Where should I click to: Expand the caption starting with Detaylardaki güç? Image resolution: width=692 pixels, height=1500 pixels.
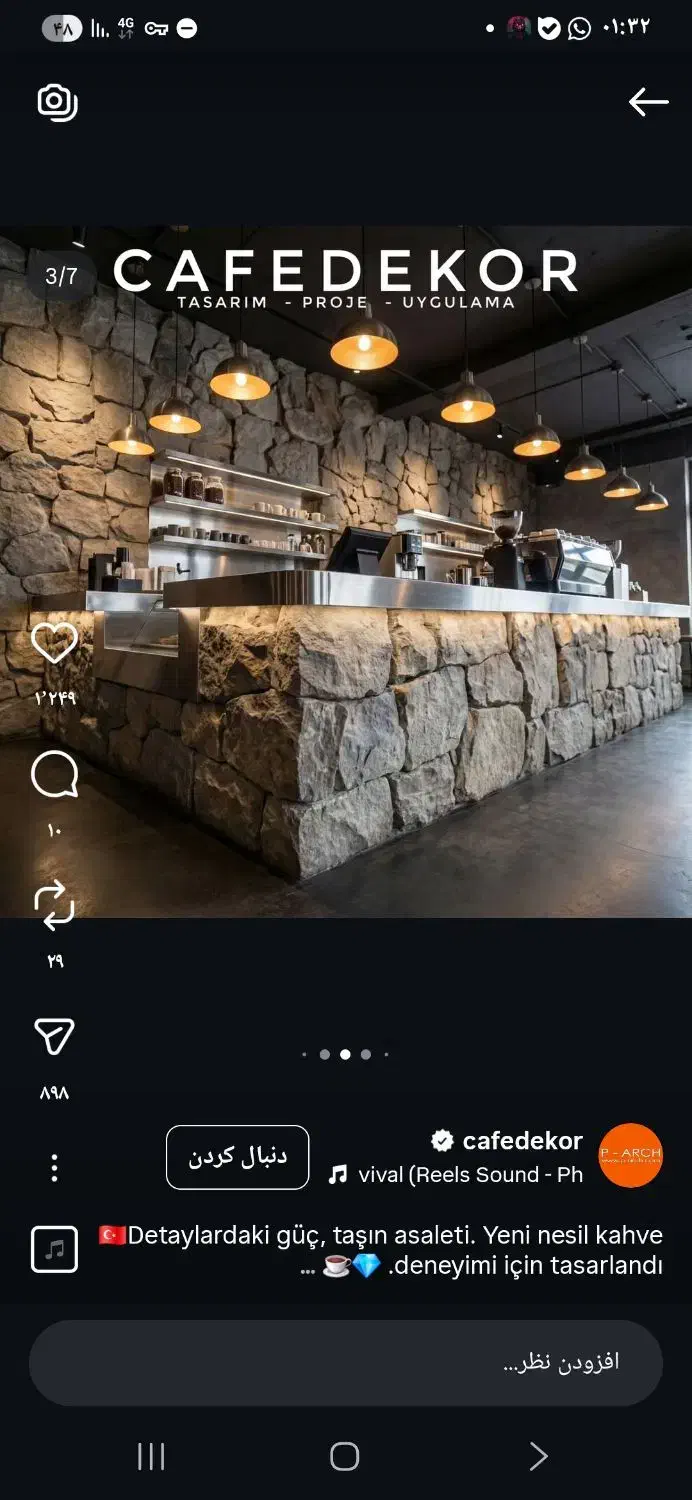pos(380,1250)
